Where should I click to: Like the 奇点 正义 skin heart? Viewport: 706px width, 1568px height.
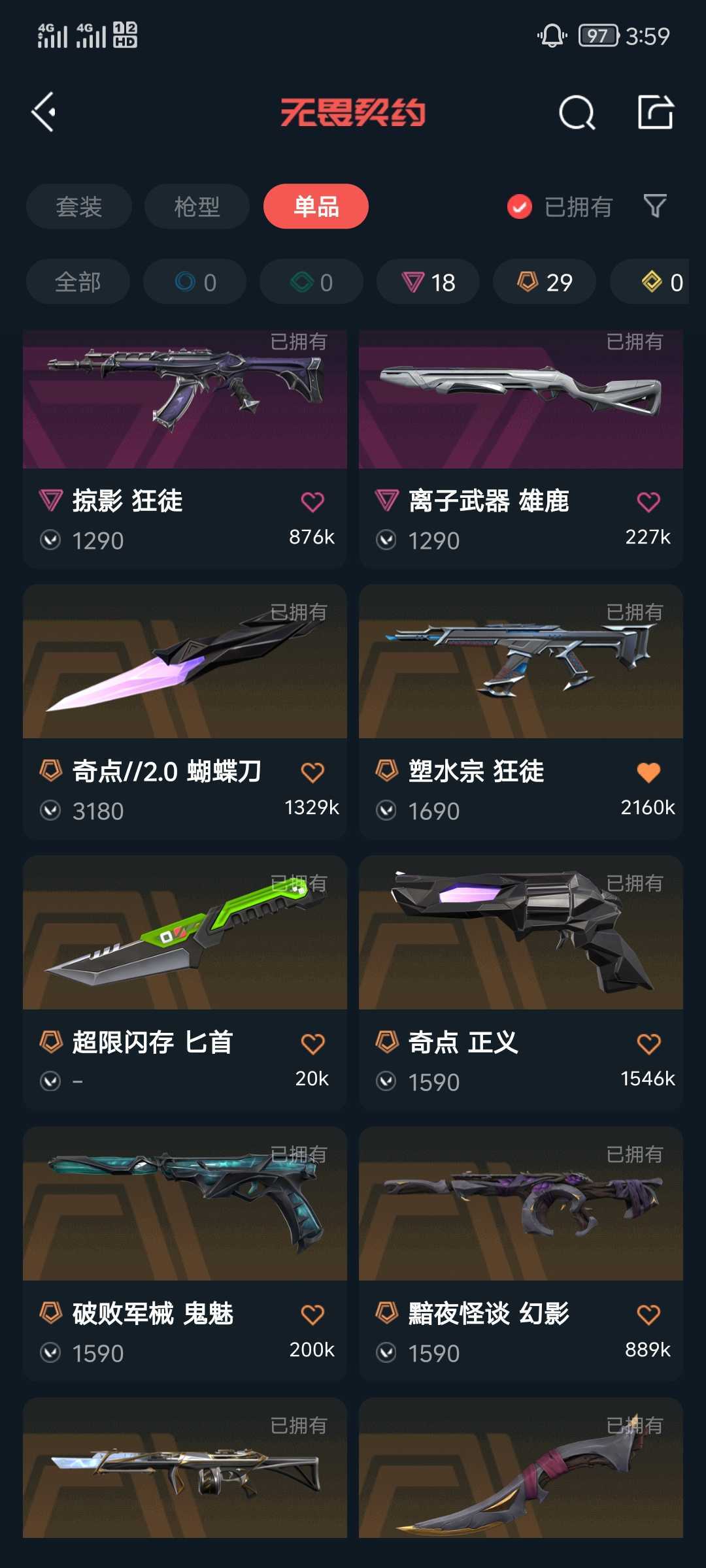tap(648, 1043)
